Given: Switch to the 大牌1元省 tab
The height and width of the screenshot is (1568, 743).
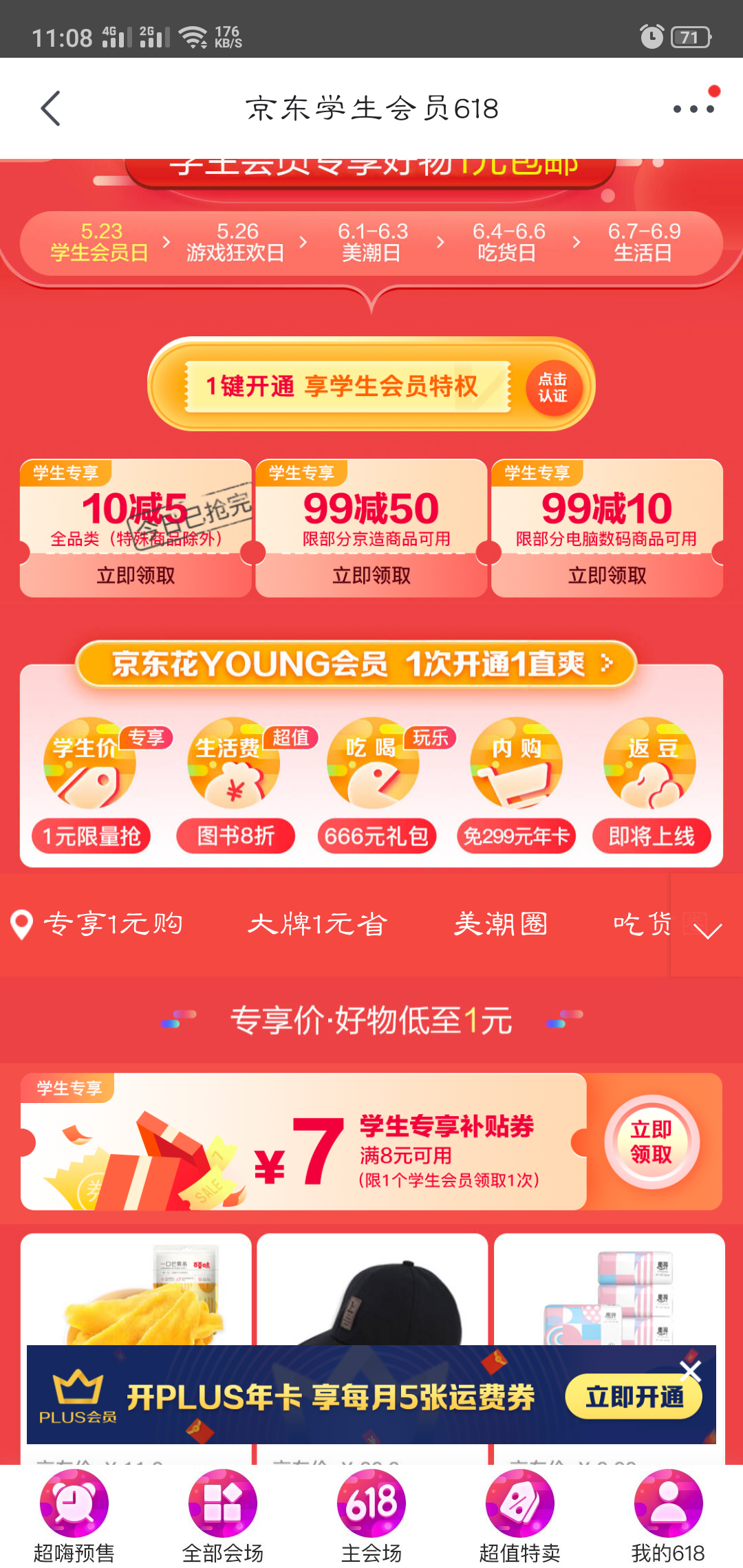Looking at the screenshot, I should (318, 924).
